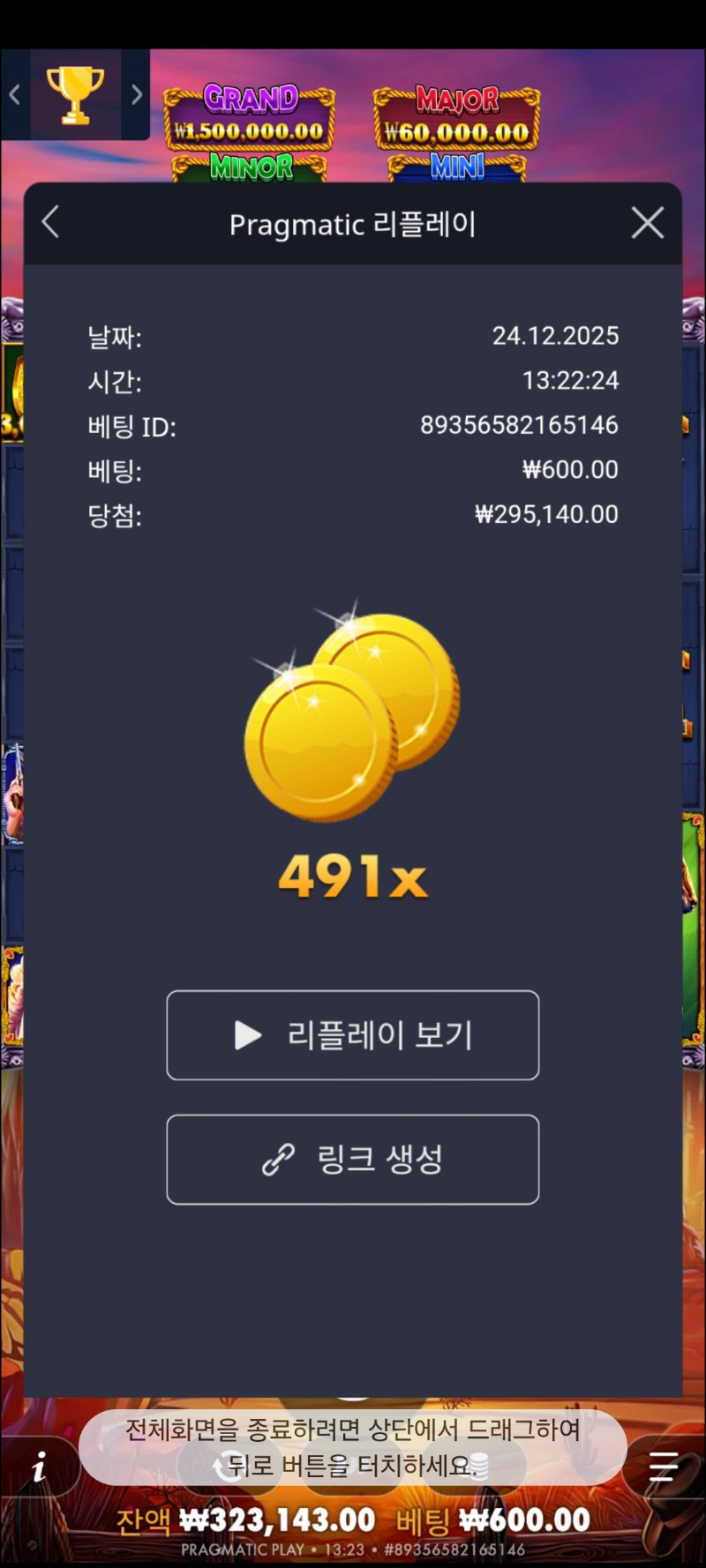Close the Pragmatic 리플레이 dialog
The height and width of the screenshot is (1568, 706).
(x=648, y=223)
